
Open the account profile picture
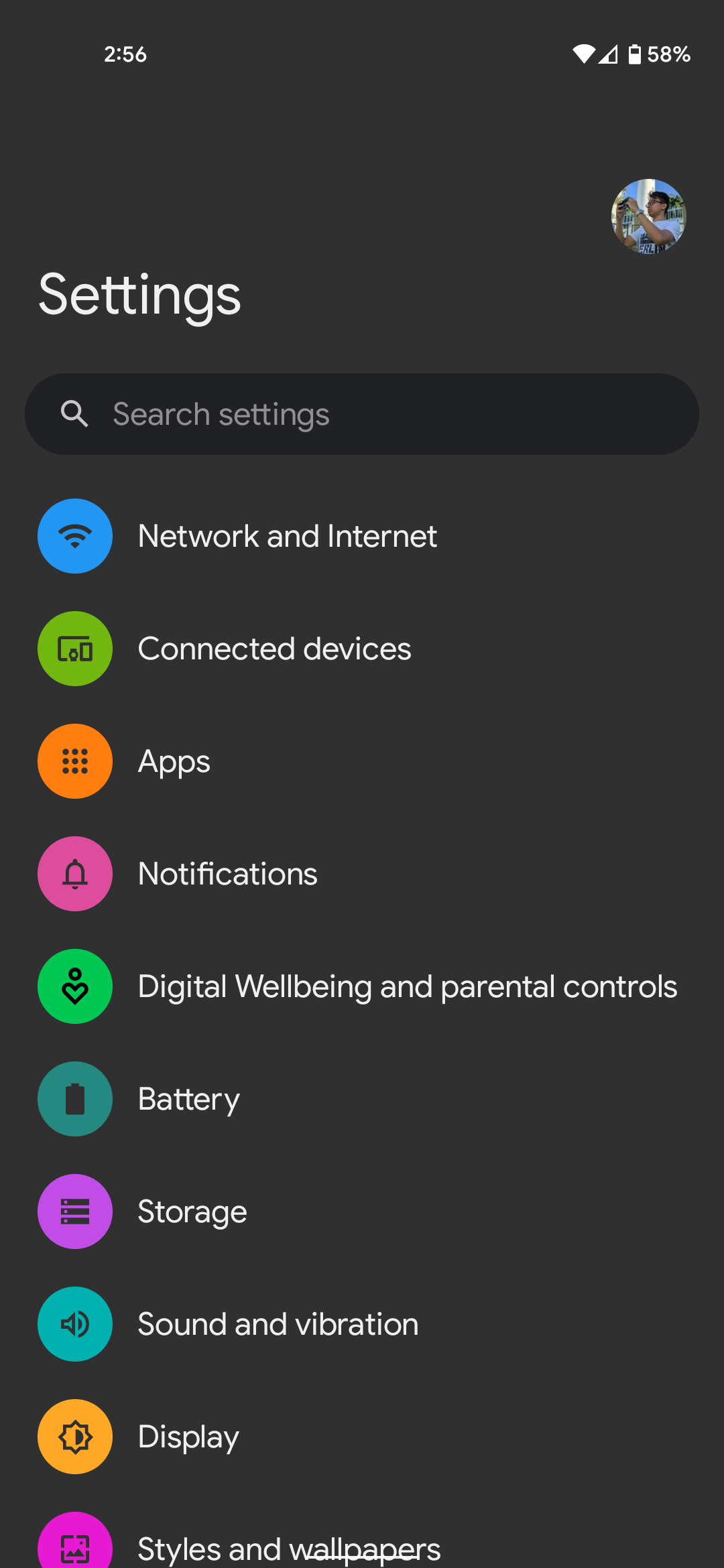click(x=648, y=216)
